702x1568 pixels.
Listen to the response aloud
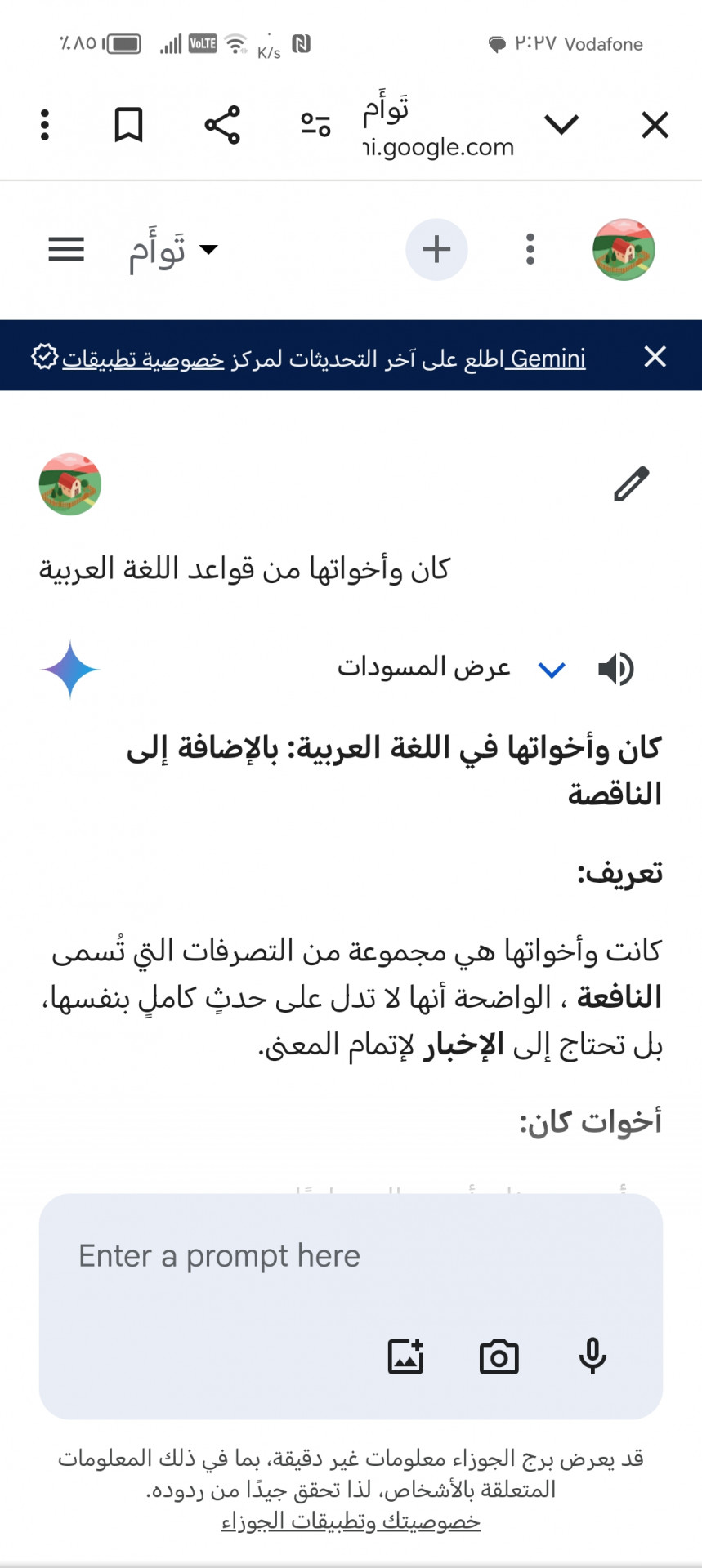click(616, 669)
